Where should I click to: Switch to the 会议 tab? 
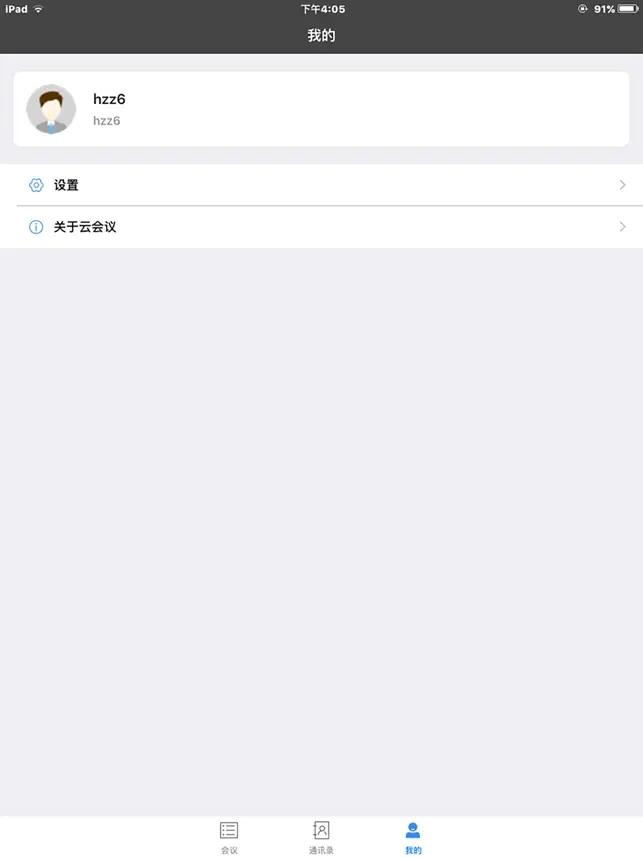pos(229,837)
